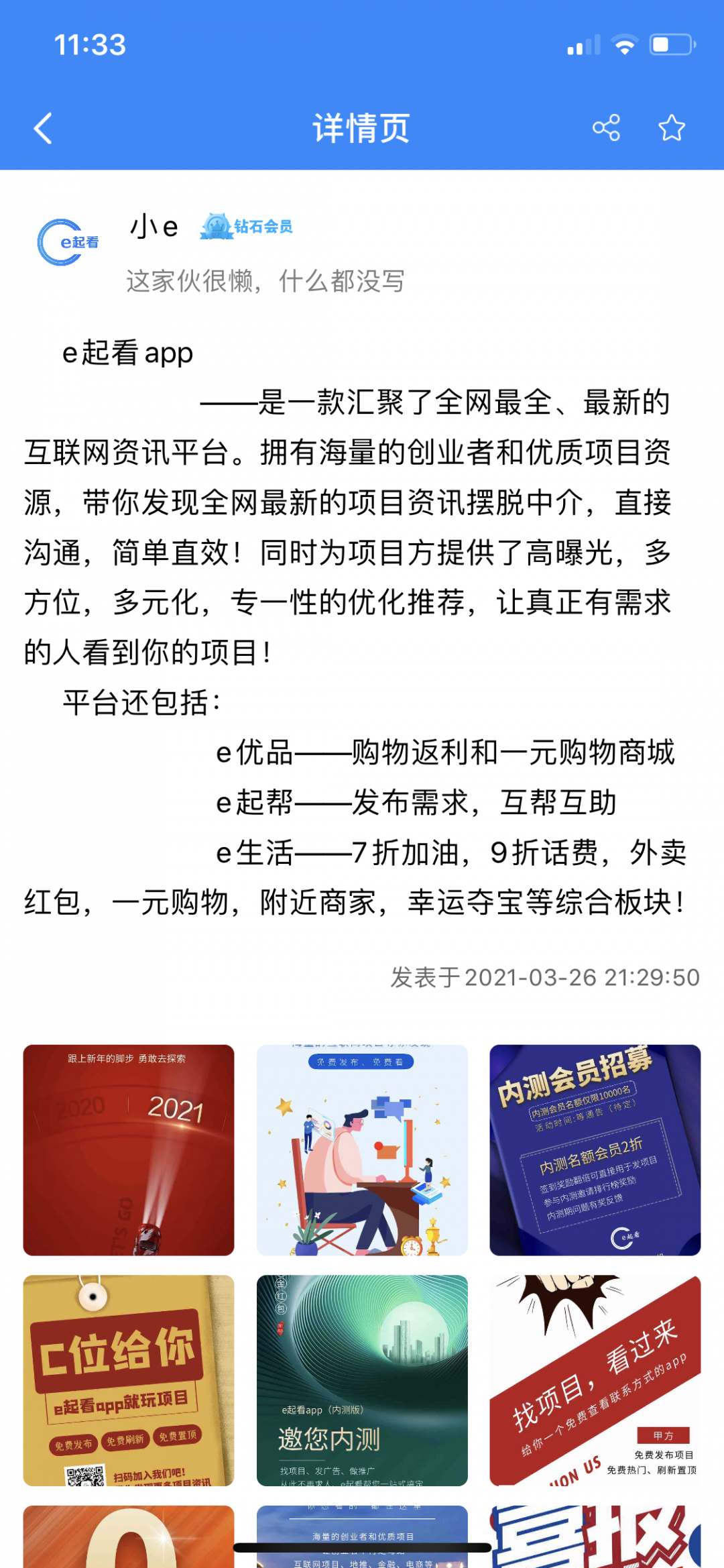The width and height of the screenshot is (724, 1568).
Task: Open the red 2020-2021 image
Action: [129, 1150]
